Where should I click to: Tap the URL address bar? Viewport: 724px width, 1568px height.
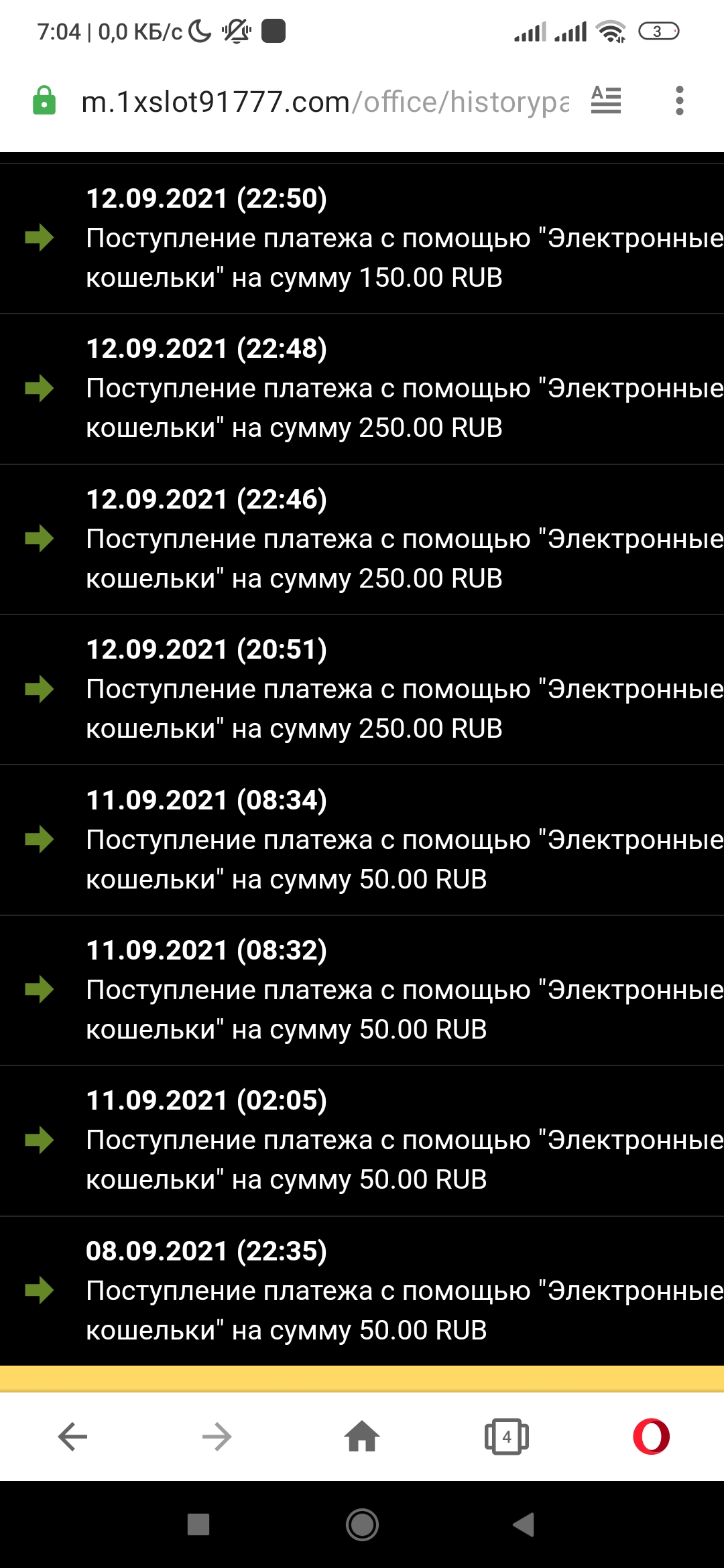(x=325, y=102)
